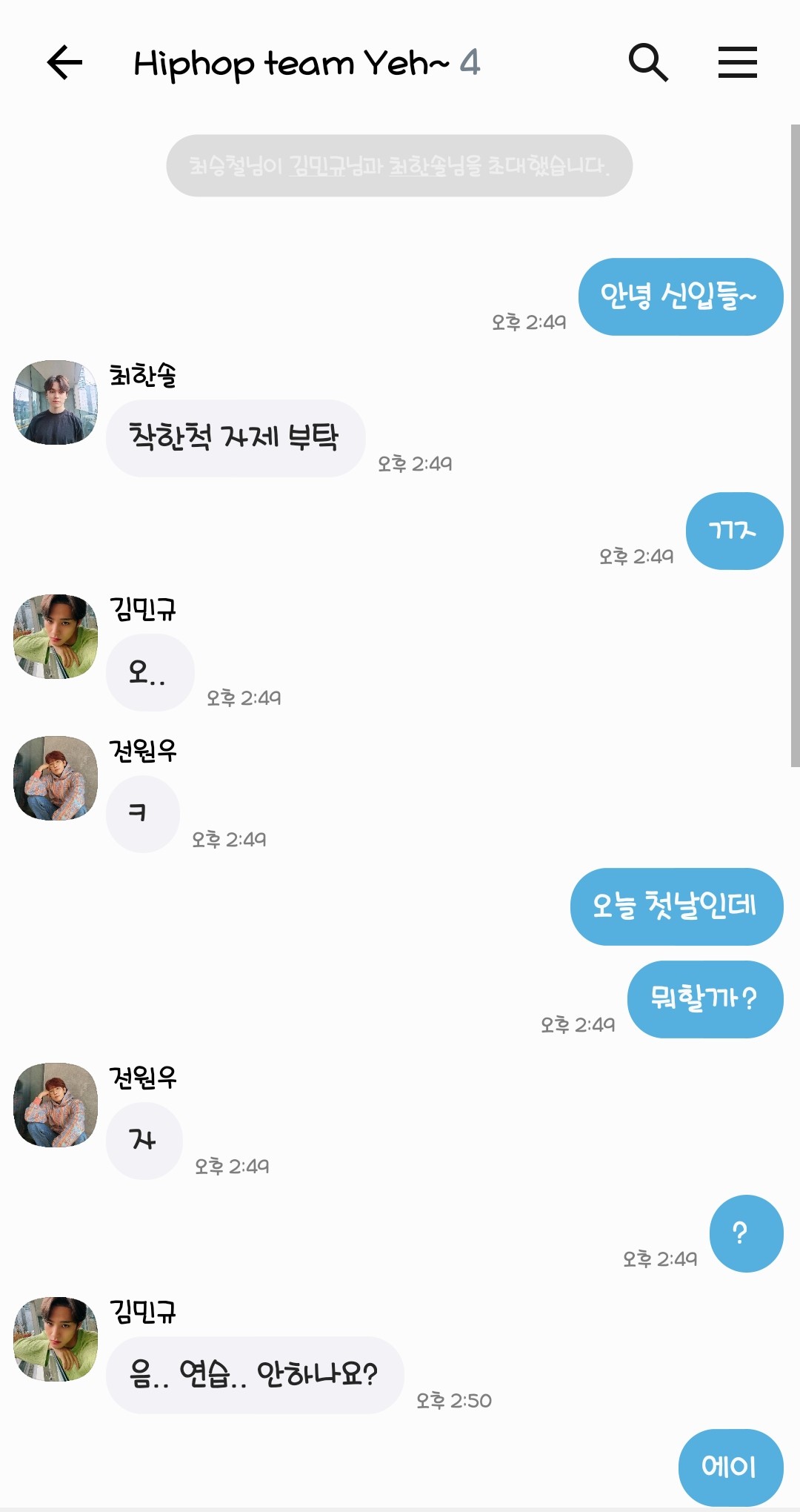
Task: Search within this chat room
Action: [648, 62]
